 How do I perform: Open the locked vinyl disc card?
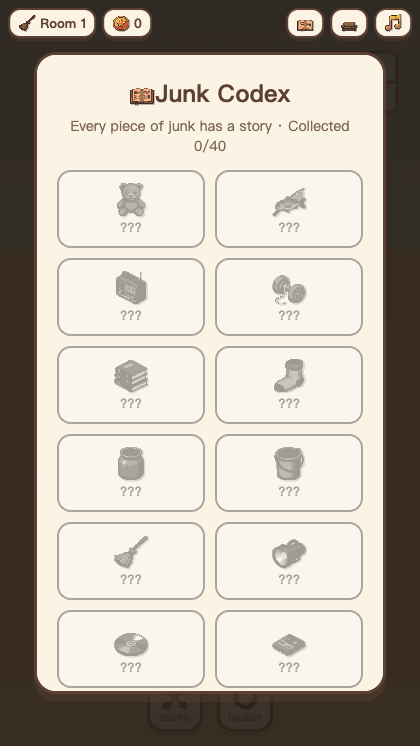click(131, 649)
